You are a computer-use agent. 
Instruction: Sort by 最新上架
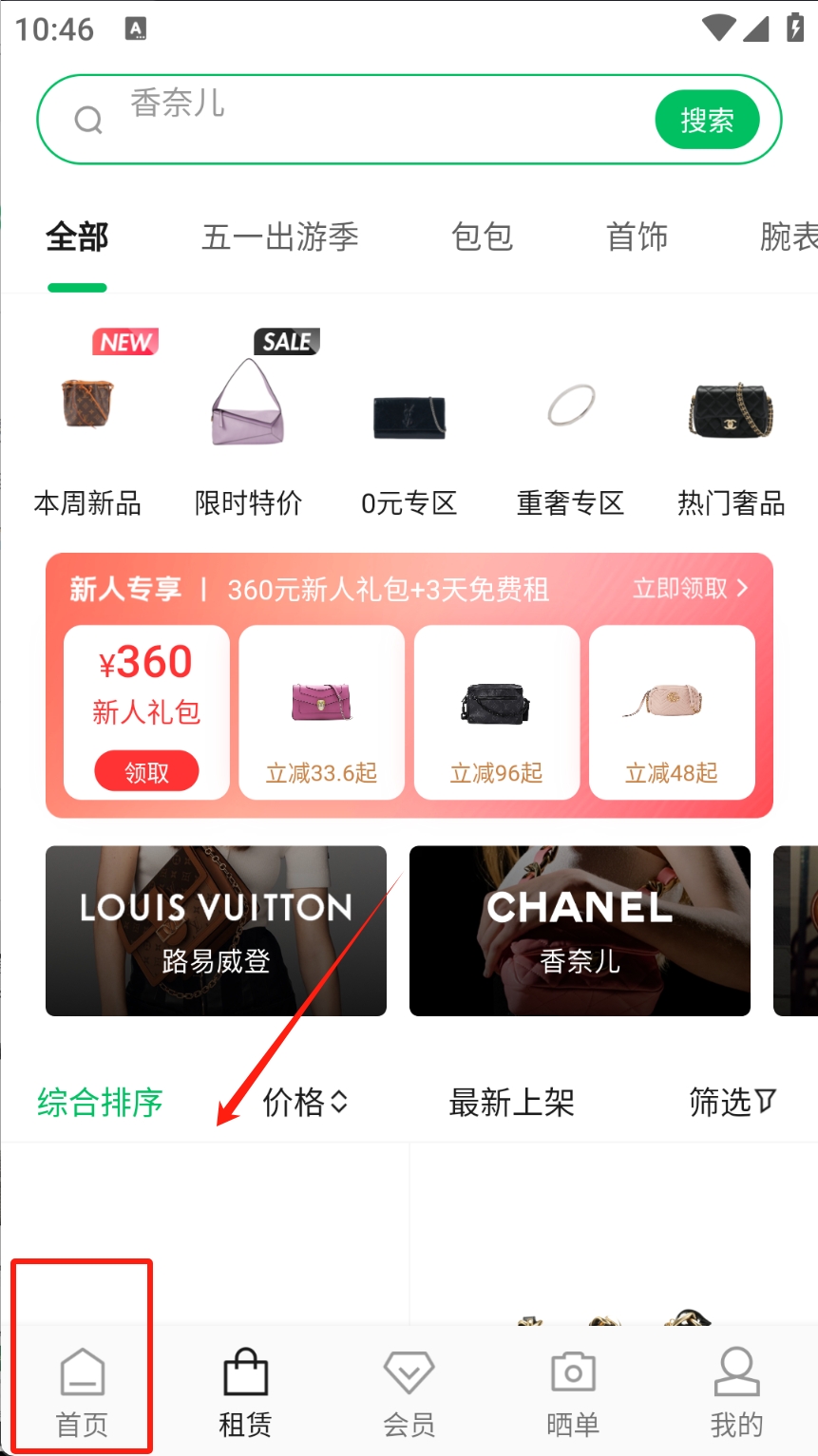(512, 1102)
